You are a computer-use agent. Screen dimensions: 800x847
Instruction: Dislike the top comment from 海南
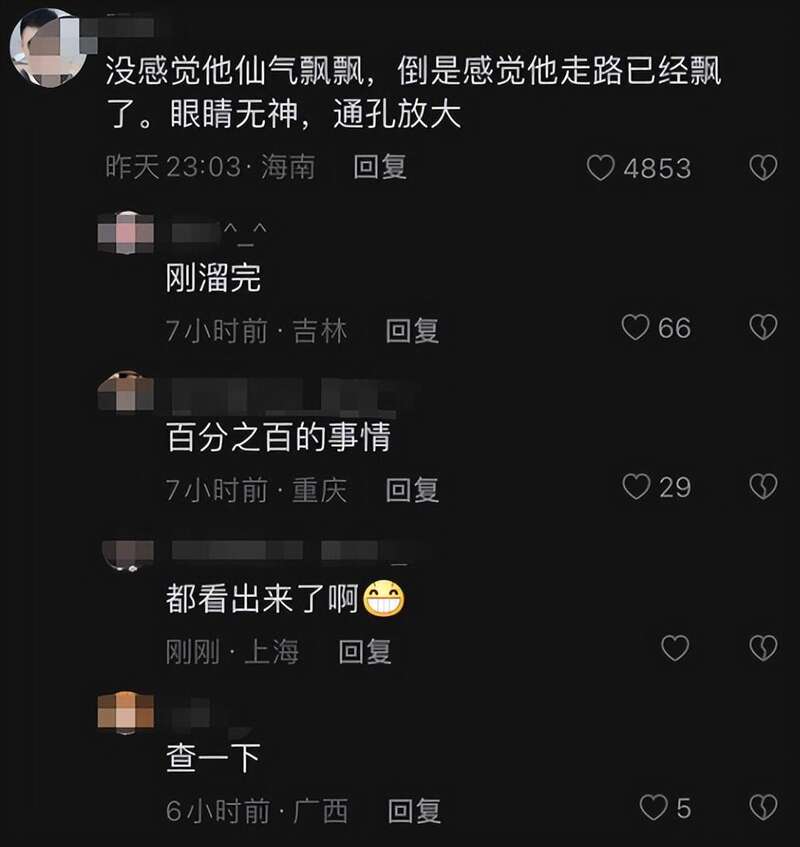pyautogui.click(x=763, y=168)
